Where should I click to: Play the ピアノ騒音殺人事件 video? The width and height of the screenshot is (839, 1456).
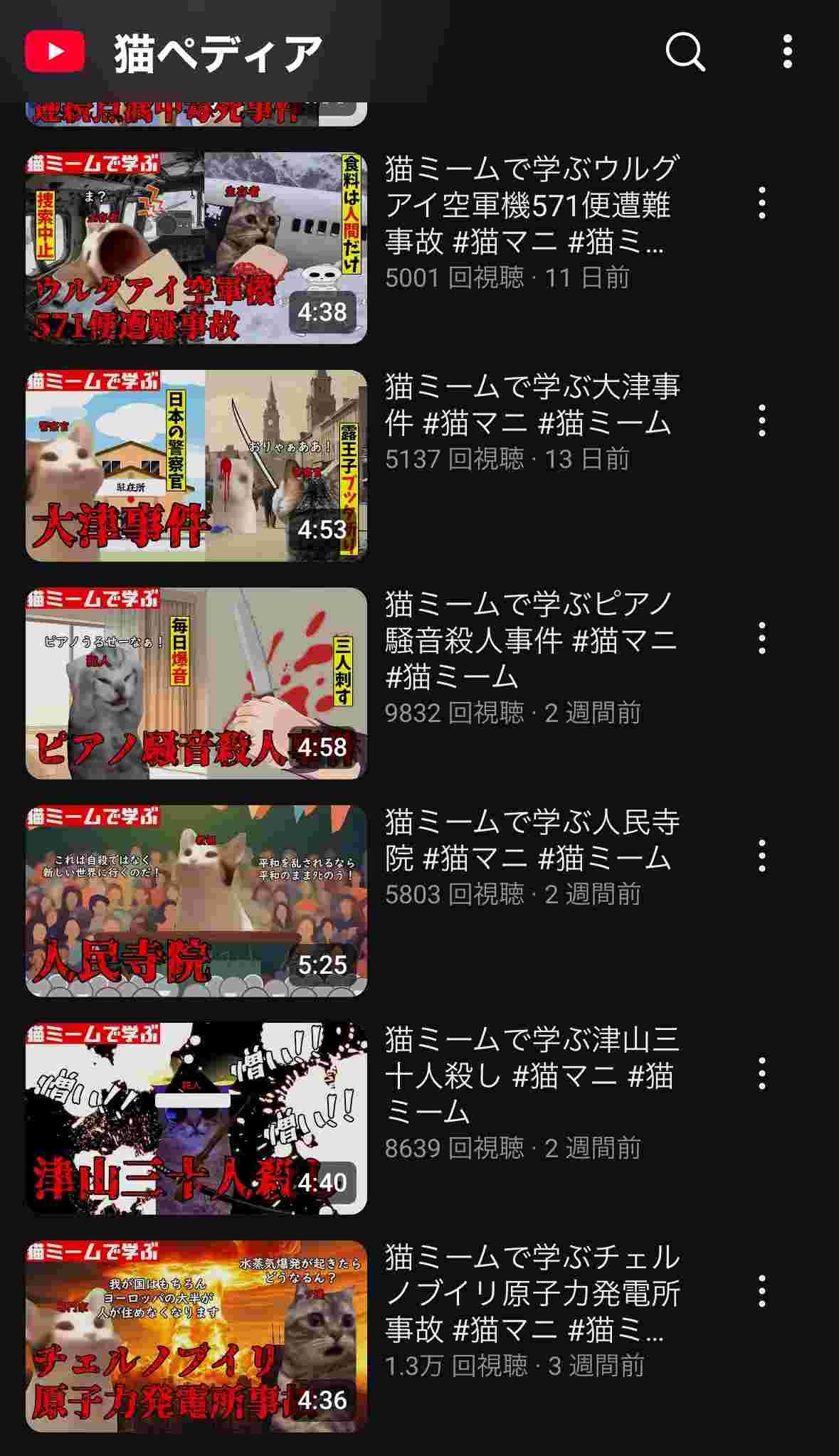tap(196, 683)
